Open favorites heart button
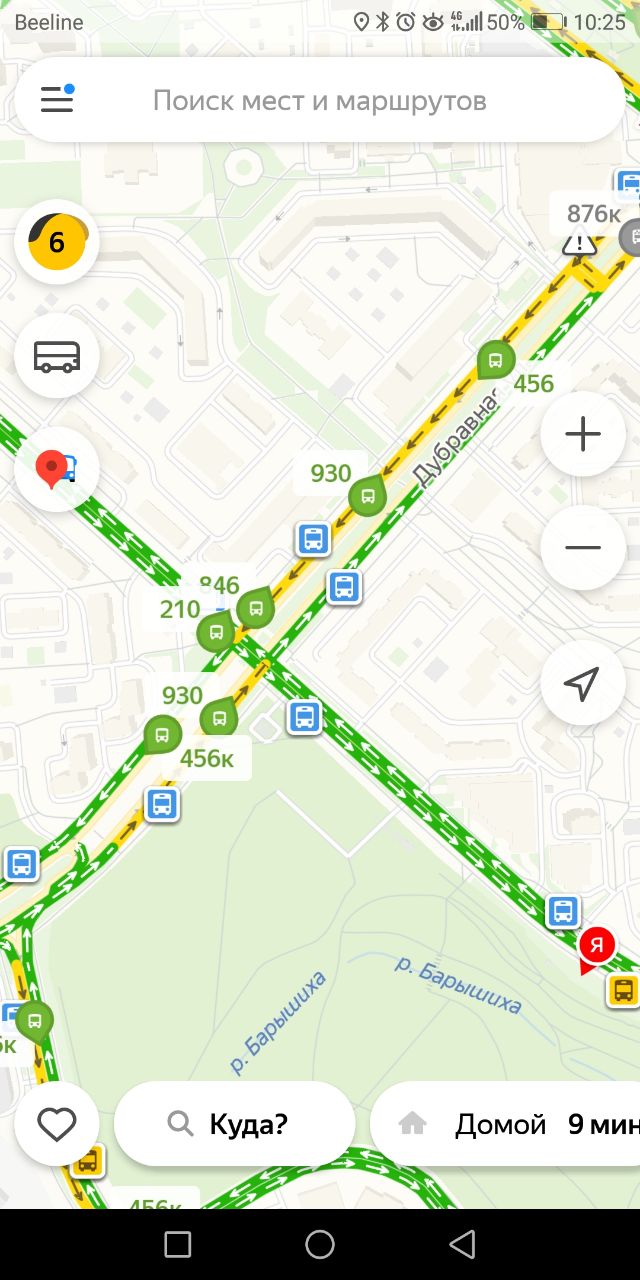This screenshot has height=1280, width=640. 57,1125
